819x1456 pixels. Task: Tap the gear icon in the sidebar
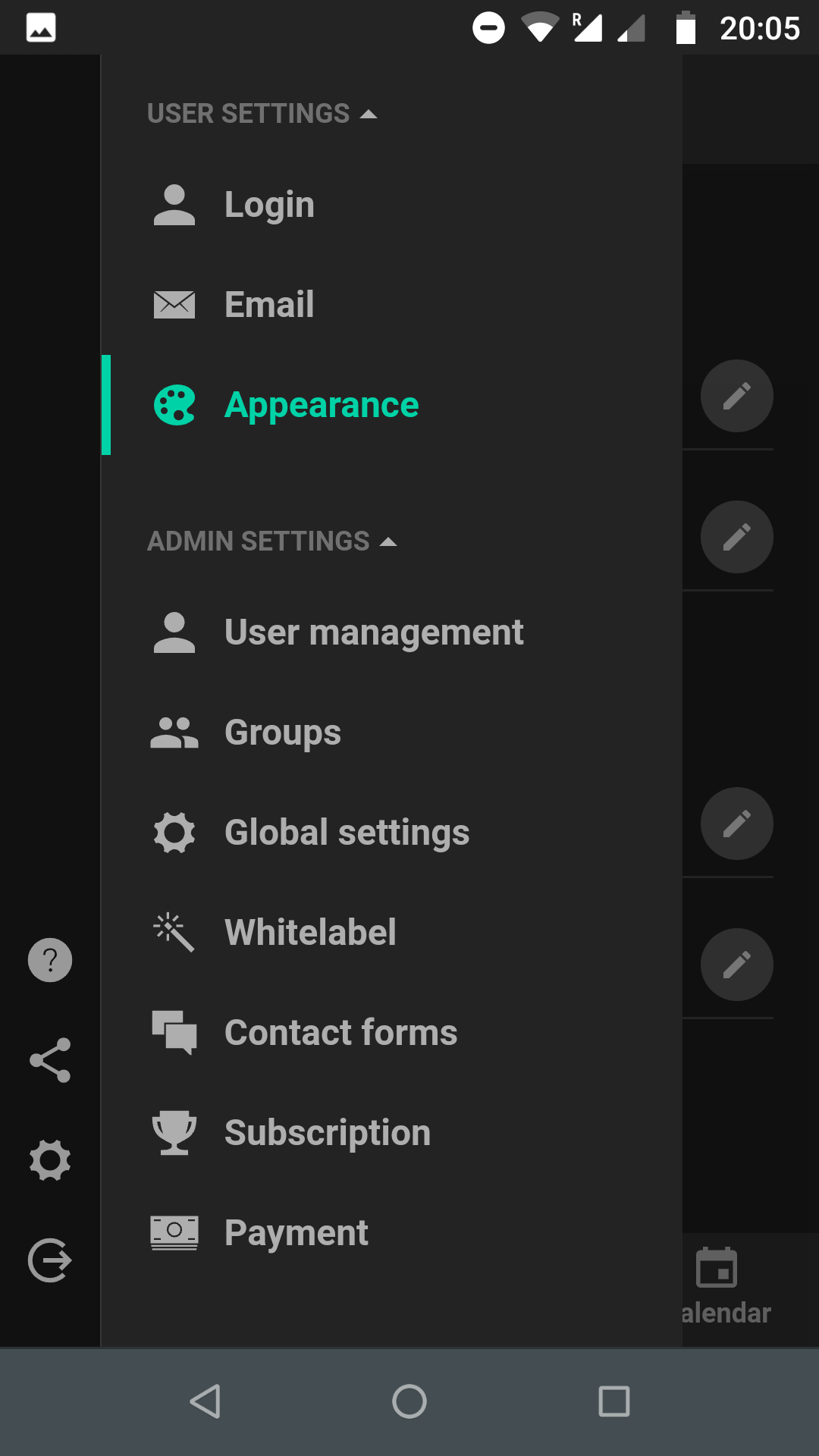click(50, 1160)
